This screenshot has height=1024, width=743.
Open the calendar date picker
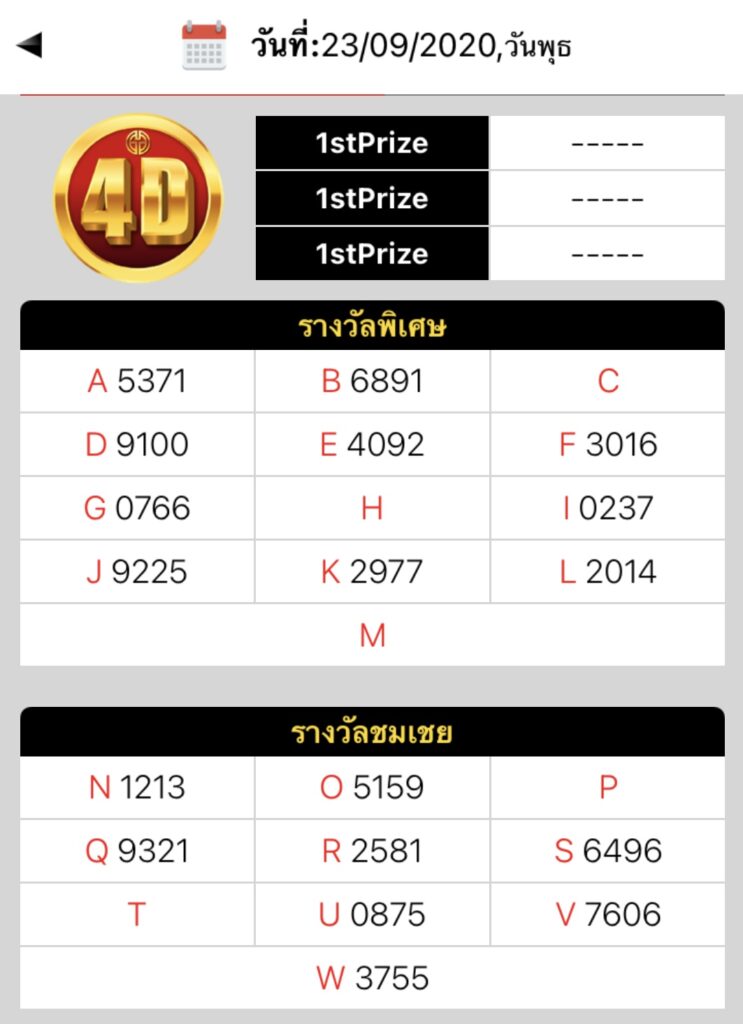[204, 46]
